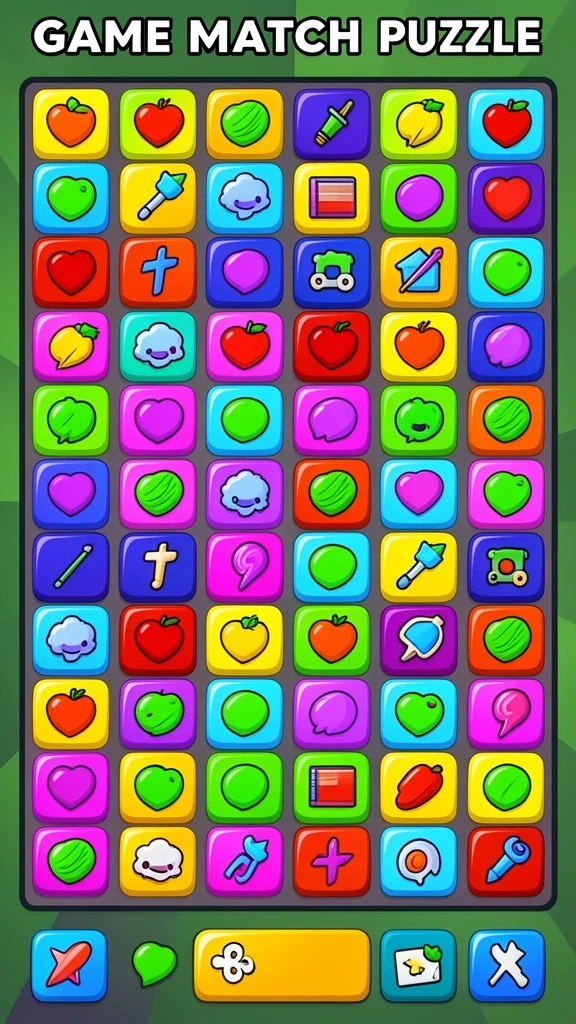Select the green stick on blue tile
The image size is (576, 1024).
(71, 567)
